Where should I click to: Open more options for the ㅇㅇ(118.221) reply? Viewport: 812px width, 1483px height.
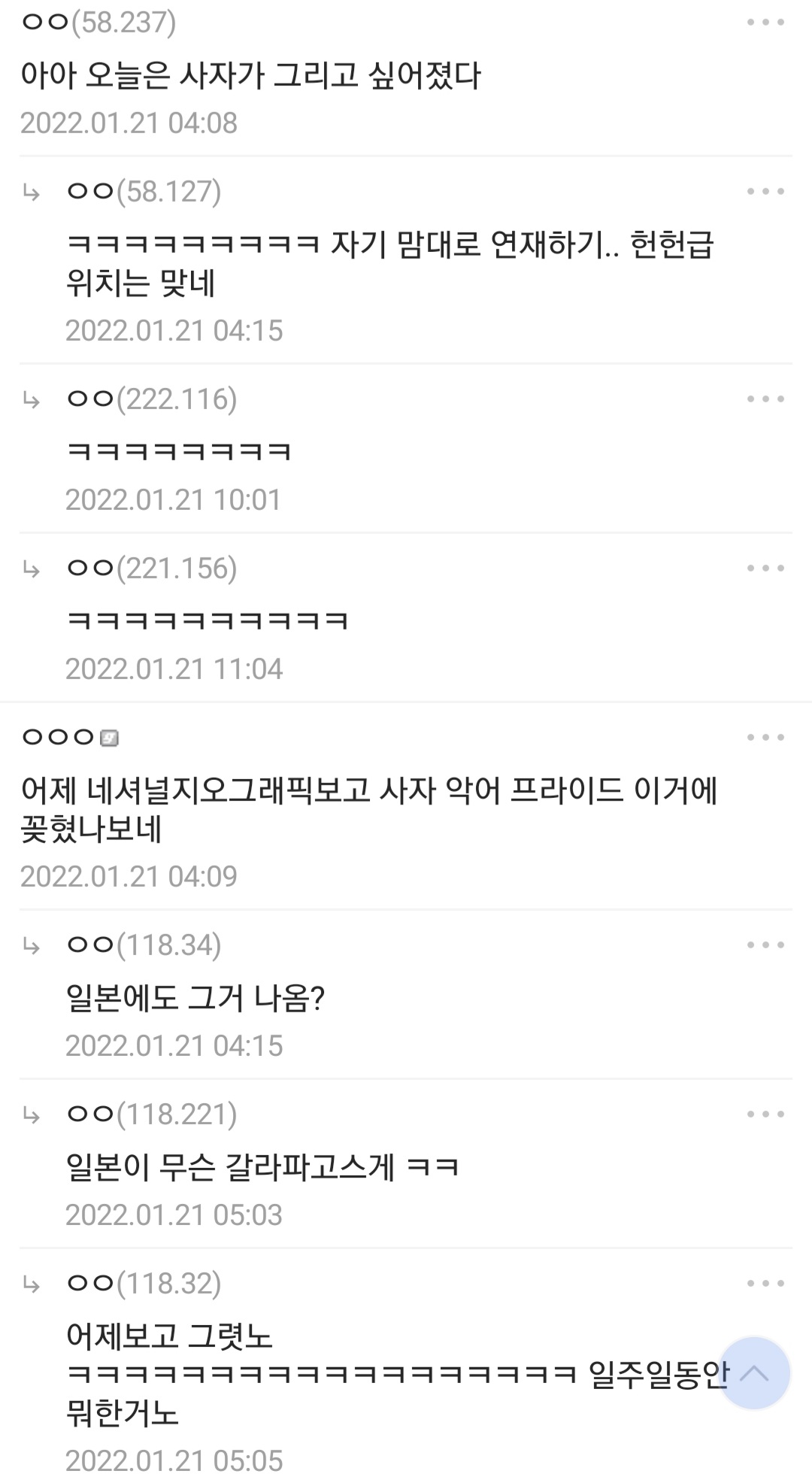tap(765, 1115)
